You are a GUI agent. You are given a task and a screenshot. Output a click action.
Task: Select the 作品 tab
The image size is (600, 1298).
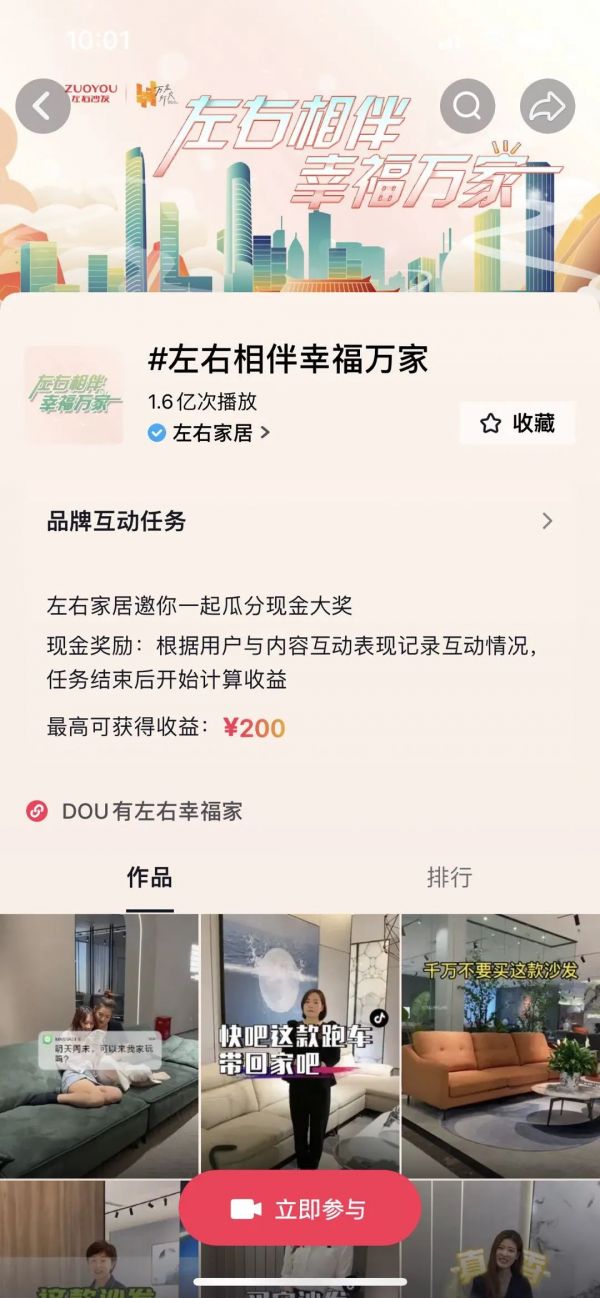[149, 878]
